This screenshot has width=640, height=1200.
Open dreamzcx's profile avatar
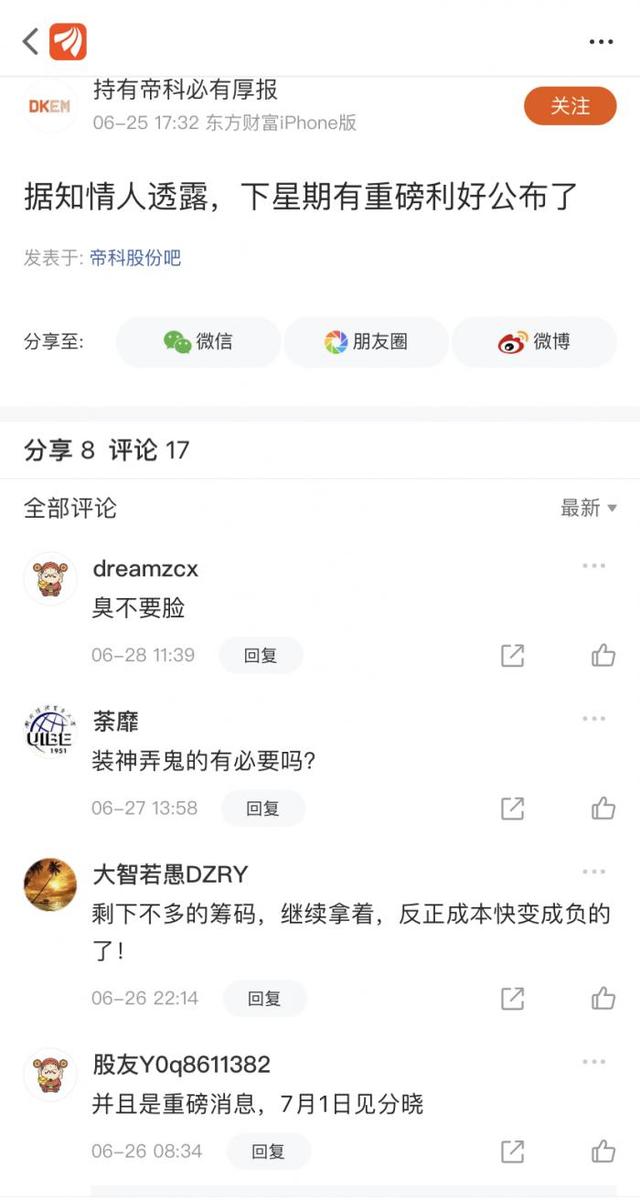point(50,578)
